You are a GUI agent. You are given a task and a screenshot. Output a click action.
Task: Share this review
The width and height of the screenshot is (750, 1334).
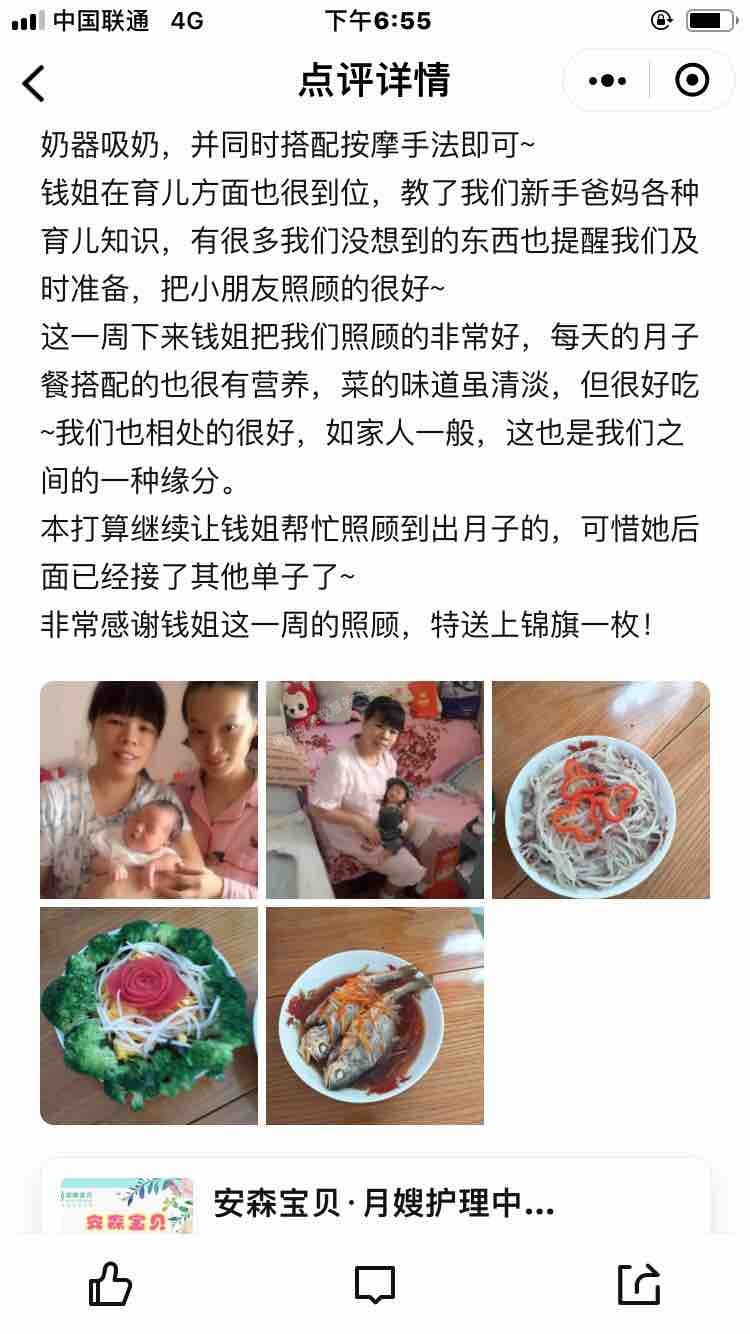click(638, 1284)
